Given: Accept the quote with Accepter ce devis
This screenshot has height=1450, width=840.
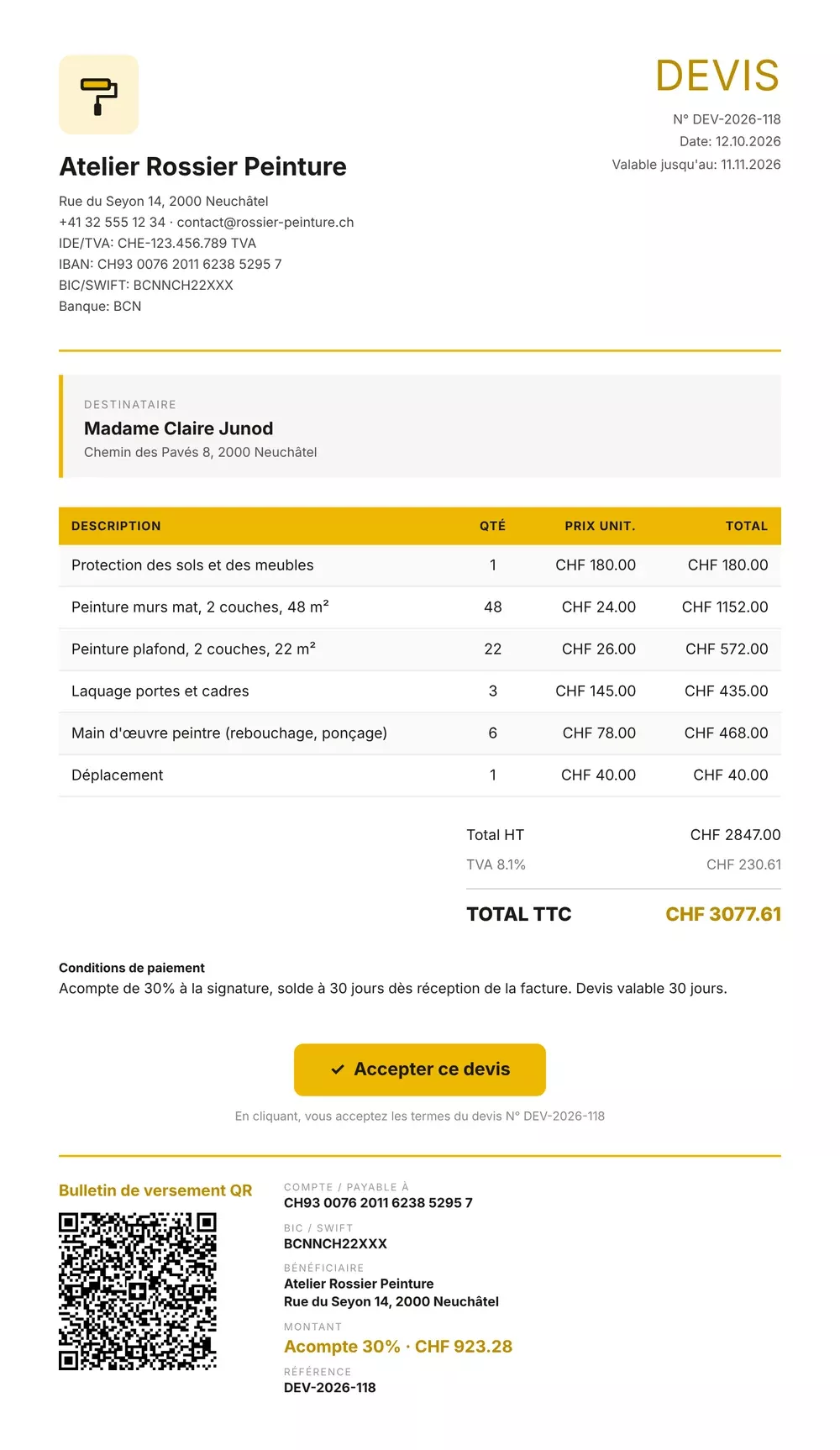Looking at the screenshot, I should pos(420,1069).
